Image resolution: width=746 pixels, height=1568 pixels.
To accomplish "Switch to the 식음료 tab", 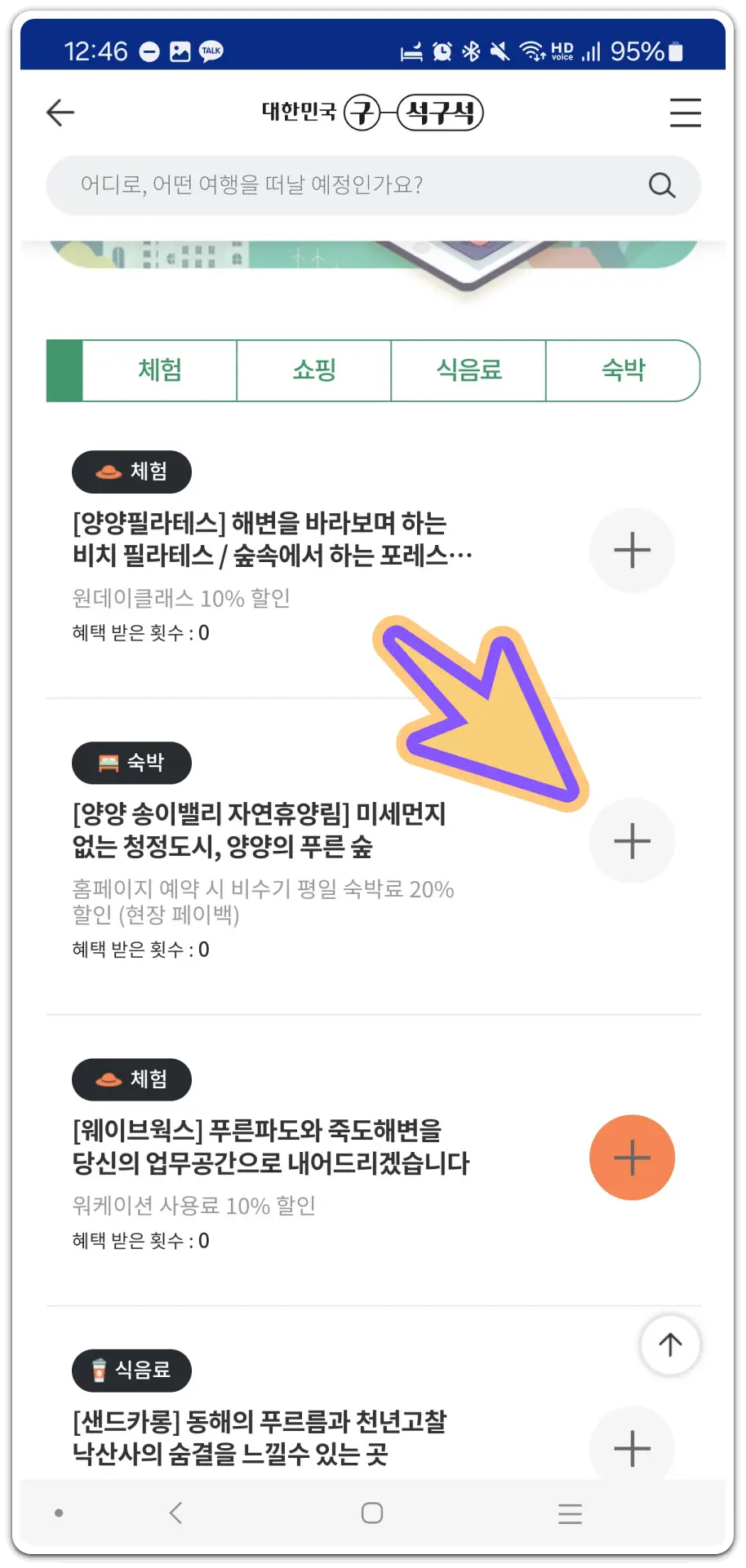I will point(468,370).
